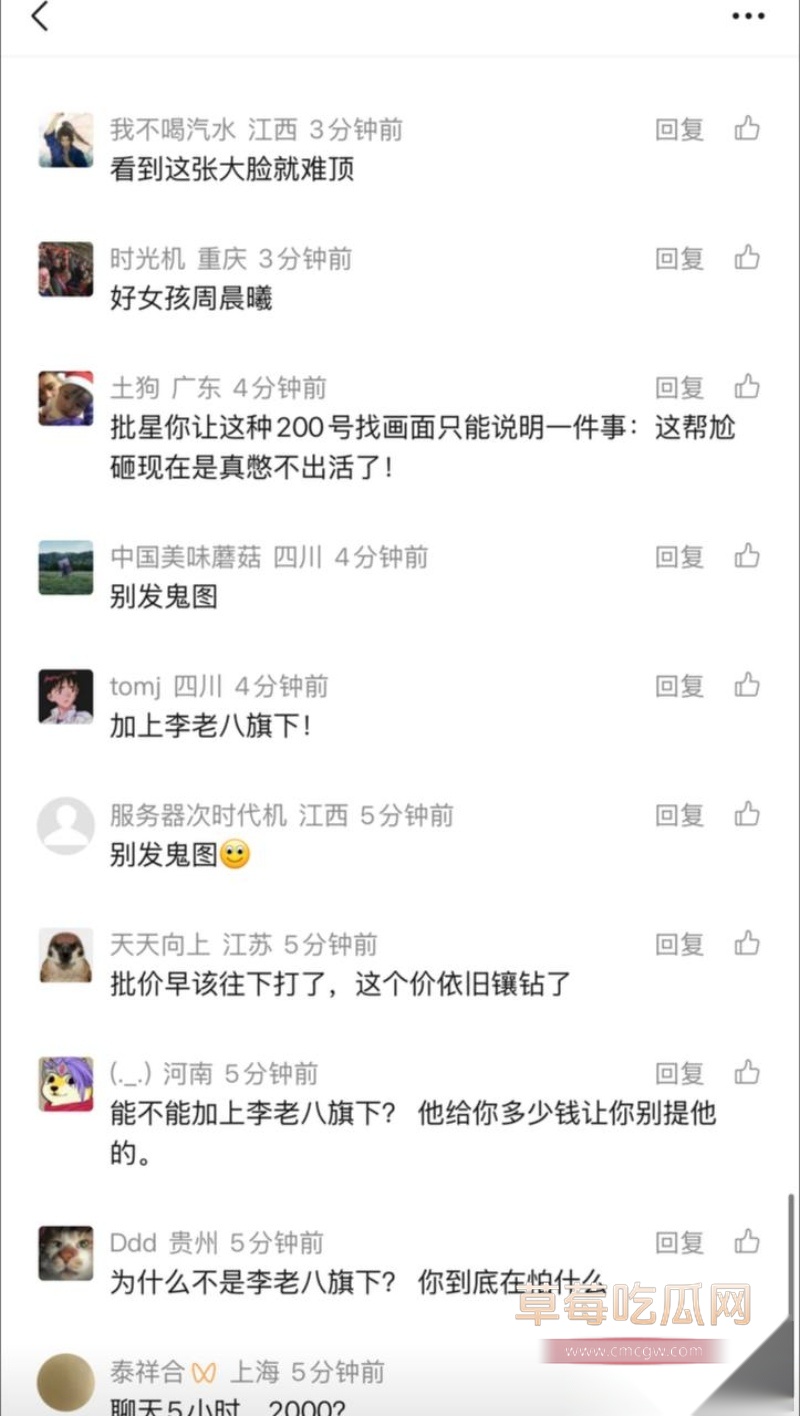Like tomj's comment about 李老八
The height and width of the screenshot is (1416, 800).
click(x=748, y=685)
